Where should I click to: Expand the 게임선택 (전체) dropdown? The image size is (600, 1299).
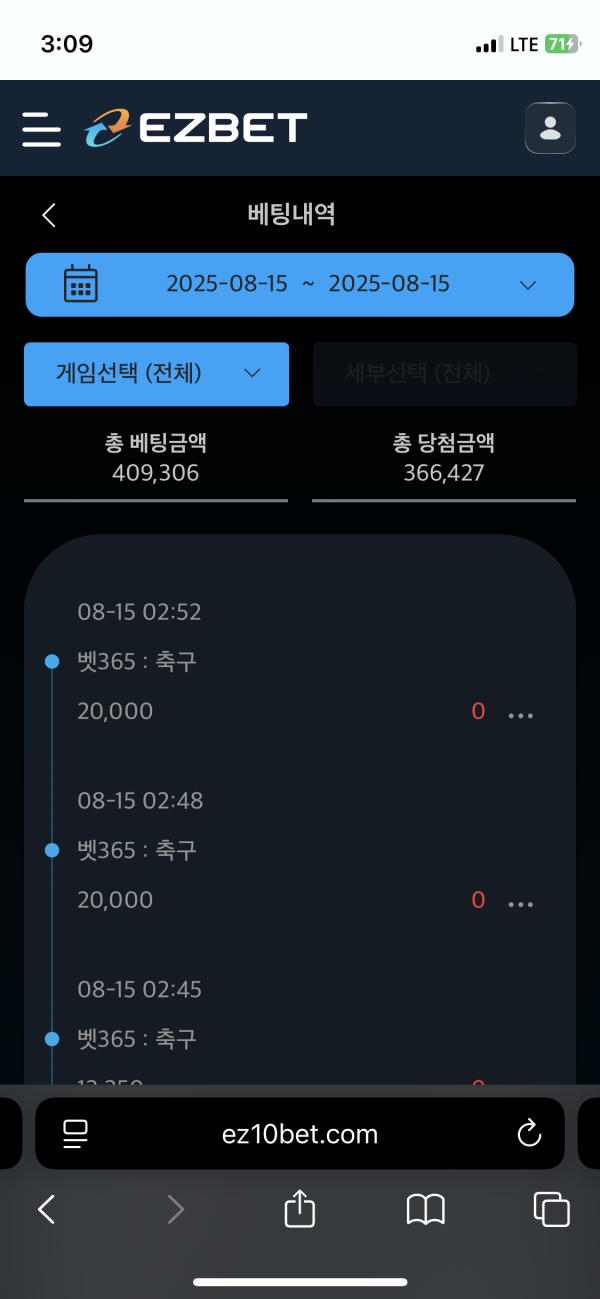156,374
